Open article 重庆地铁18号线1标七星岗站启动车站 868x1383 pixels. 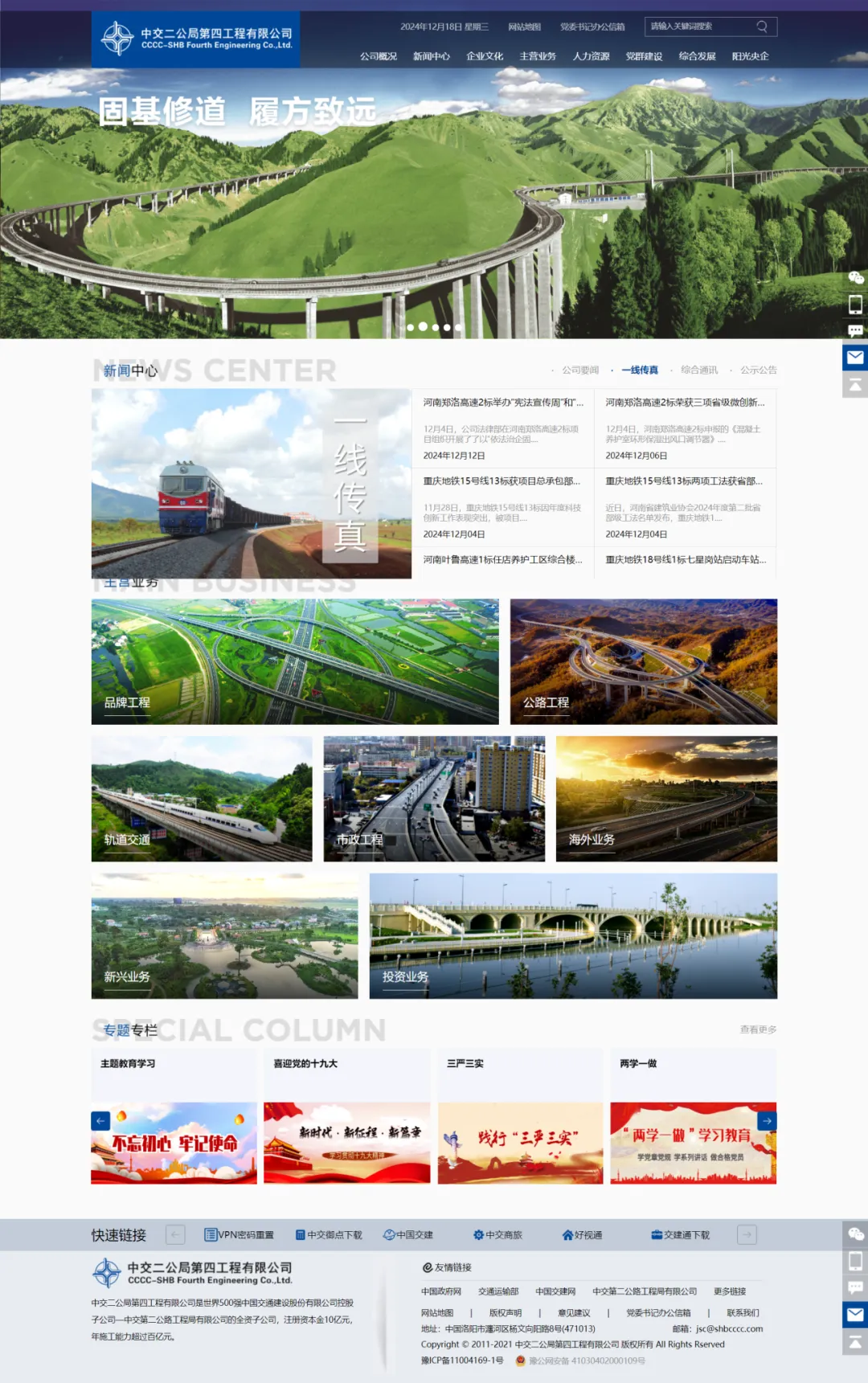[x=685, y=559]
